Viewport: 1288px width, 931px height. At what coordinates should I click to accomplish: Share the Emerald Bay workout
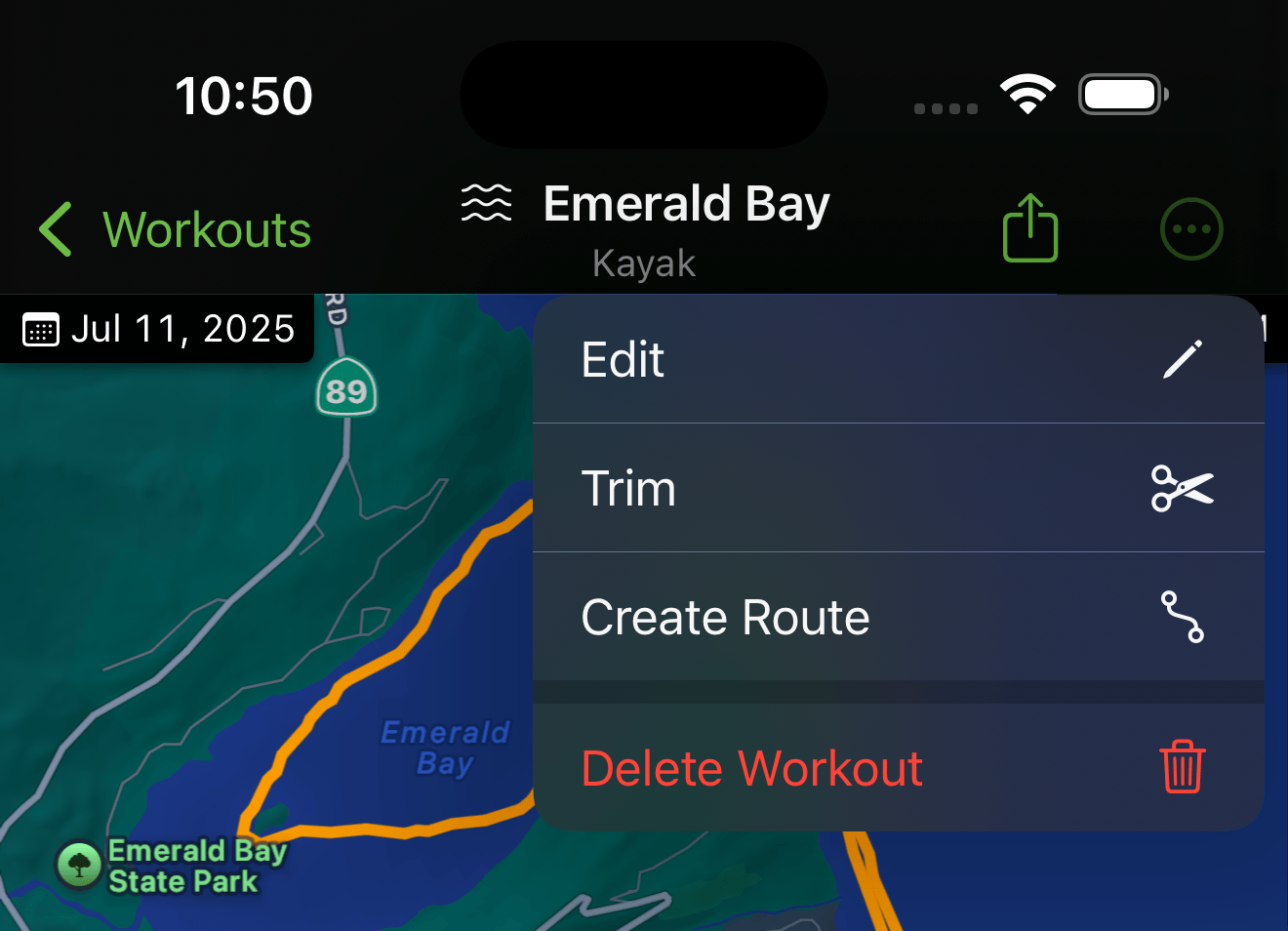(x=1030, y=228)
